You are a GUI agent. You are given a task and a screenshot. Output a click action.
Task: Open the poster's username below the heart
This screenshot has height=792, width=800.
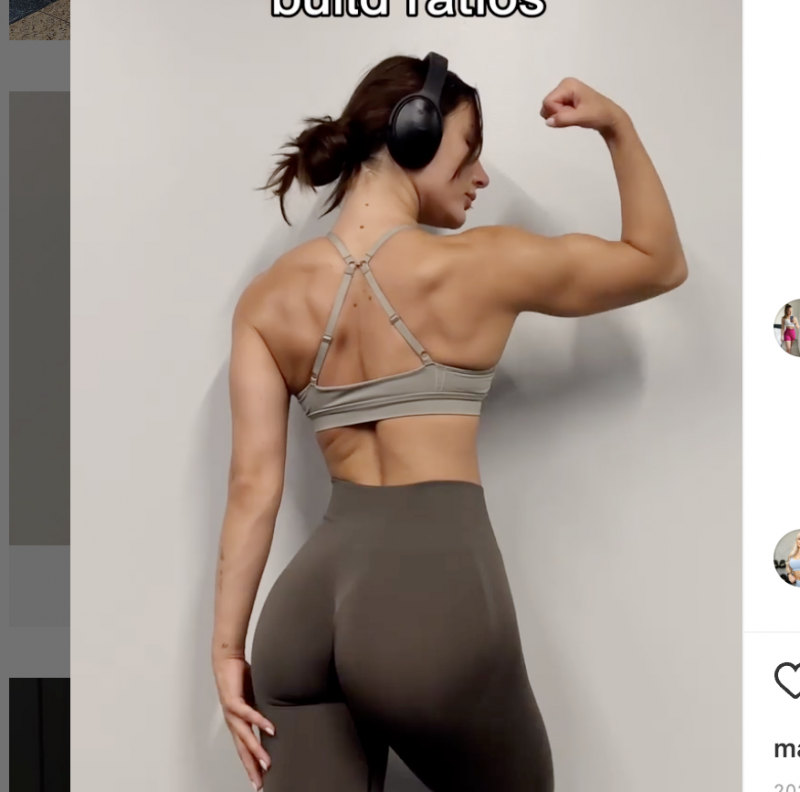787,748
